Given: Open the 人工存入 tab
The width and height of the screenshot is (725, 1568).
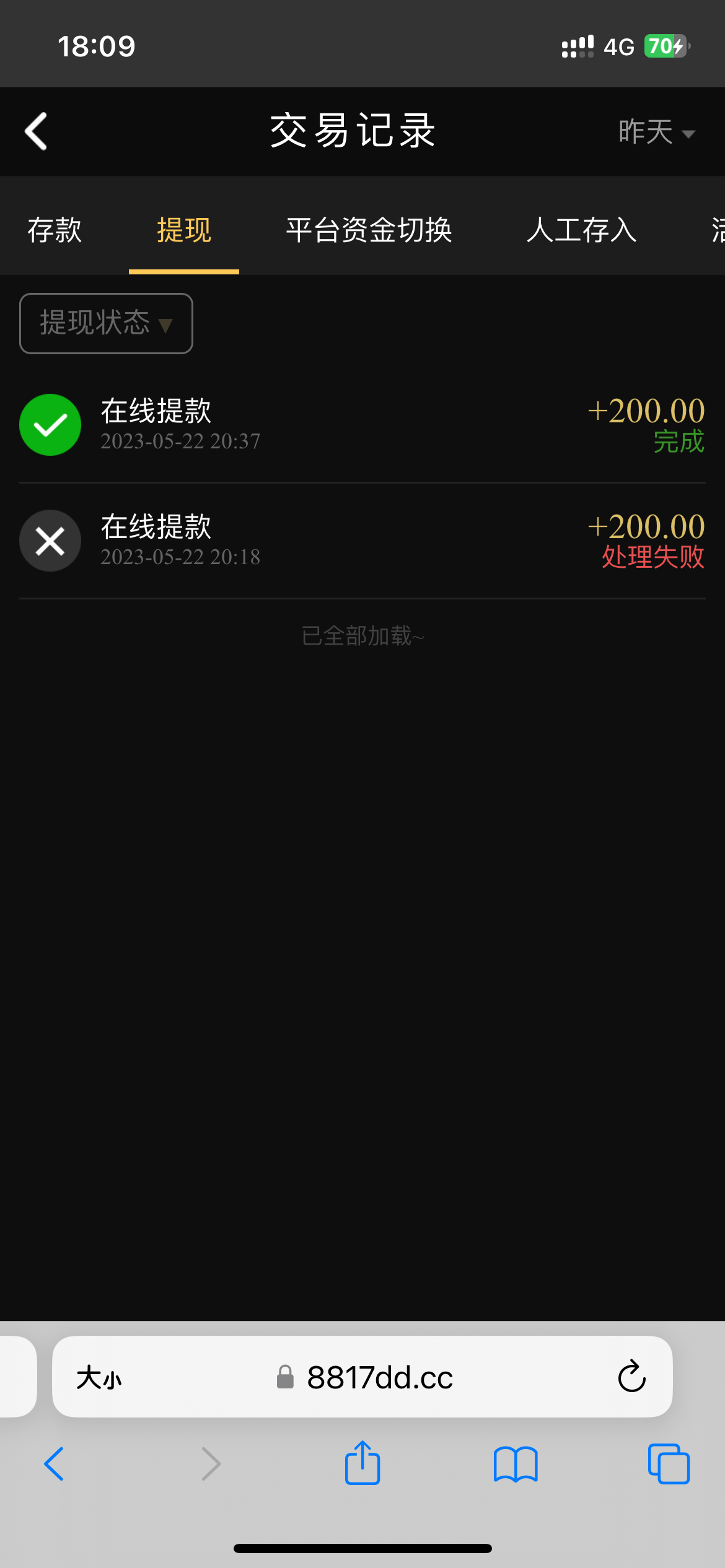Looking at the screenshot, I should click(x=581, y=230).
